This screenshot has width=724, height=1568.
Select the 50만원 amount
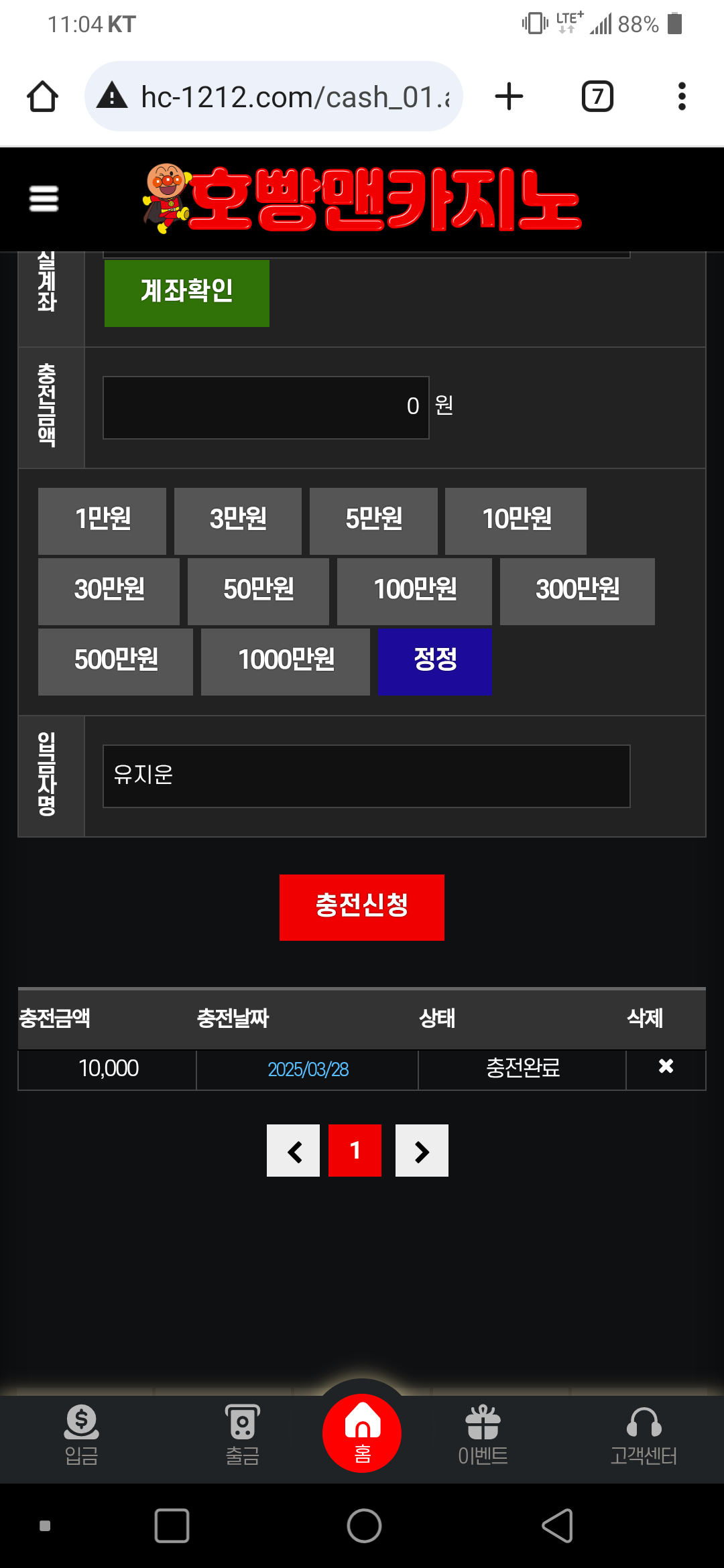point(258,590)
